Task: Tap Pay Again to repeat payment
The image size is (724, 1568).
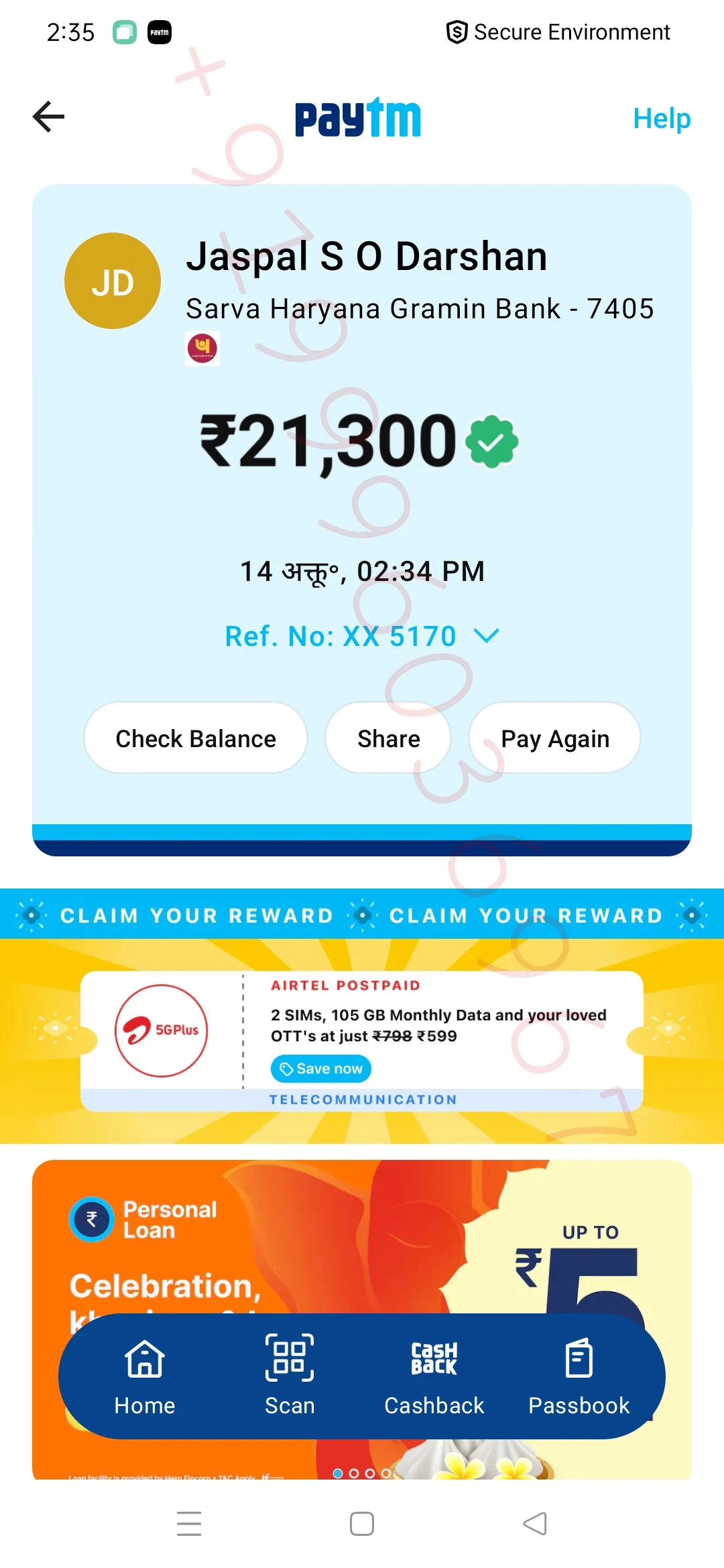Action: pyautogui.click(x=554, y=738)
